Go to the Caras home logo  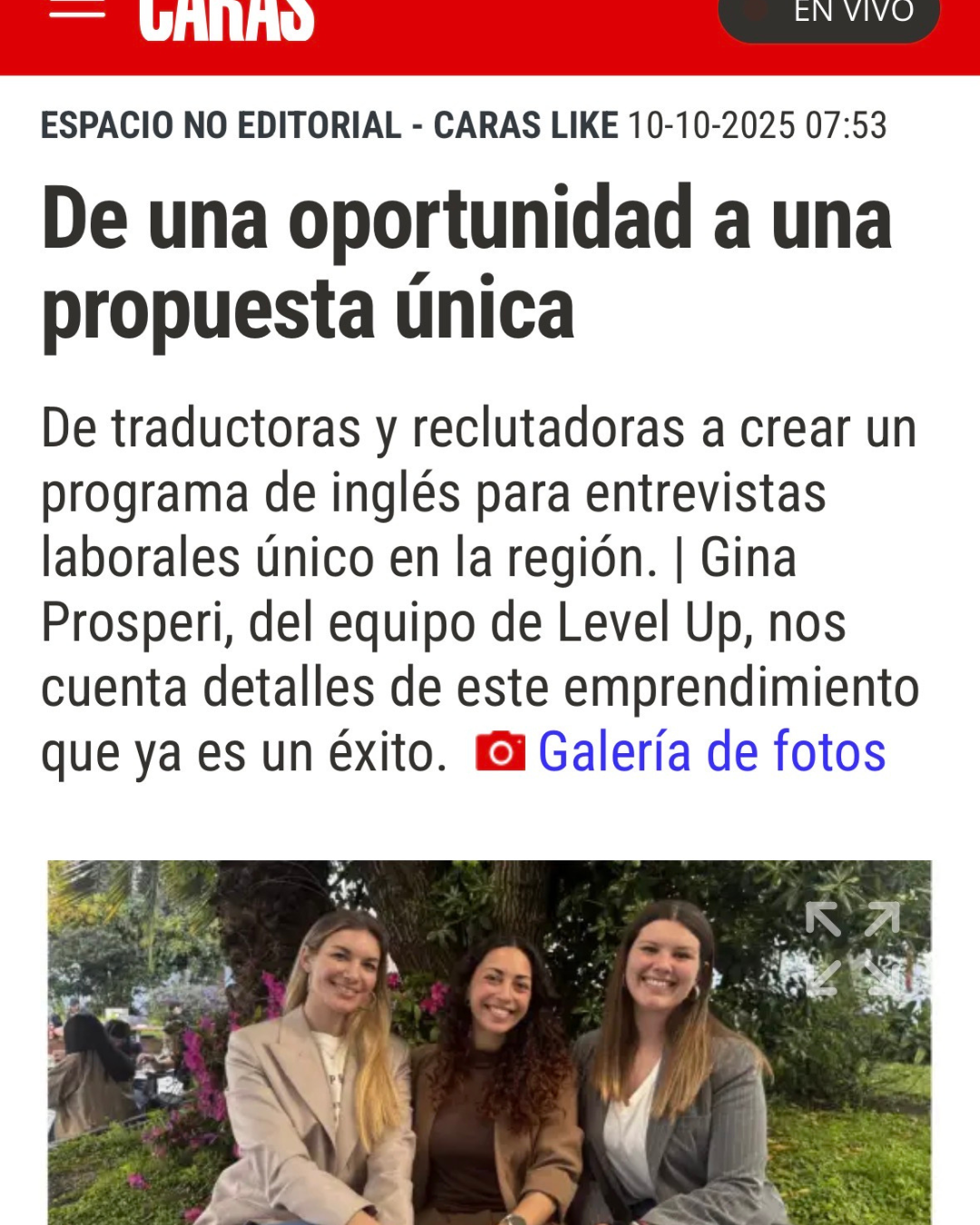click(226, 18)
